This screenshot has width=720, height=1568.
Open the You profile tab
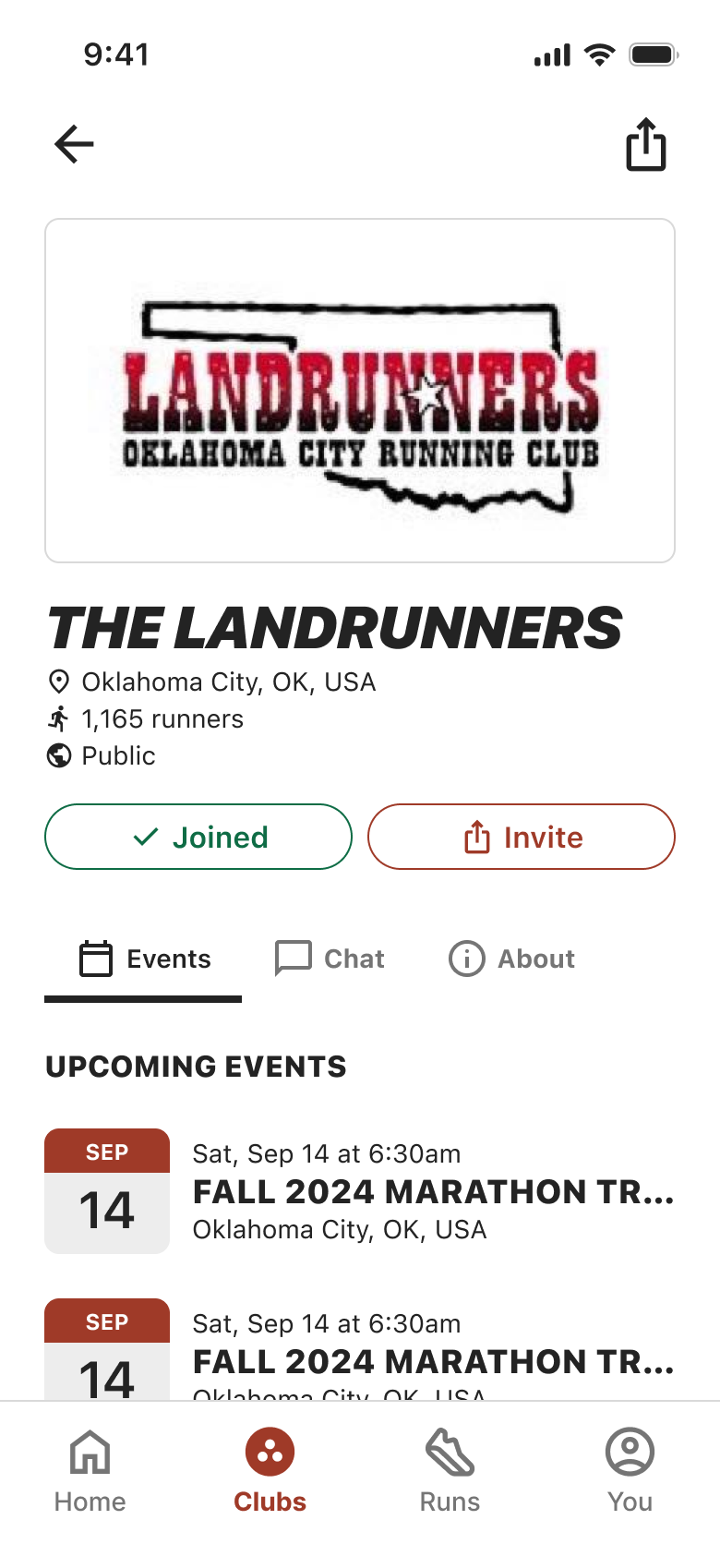(x=630, y=1472)
